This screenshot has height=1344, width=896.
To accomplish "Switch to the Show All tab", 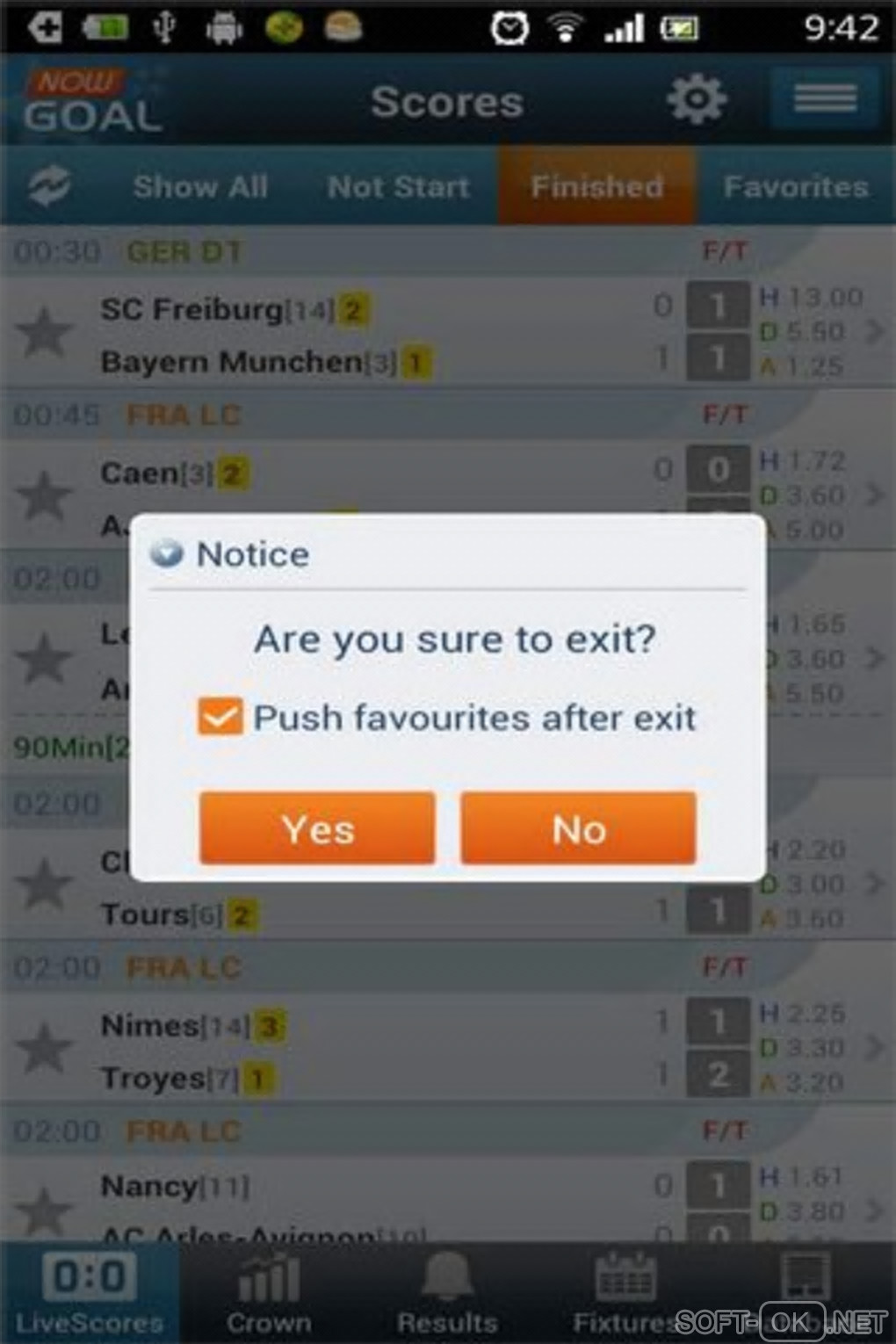I will pos(200,186).
